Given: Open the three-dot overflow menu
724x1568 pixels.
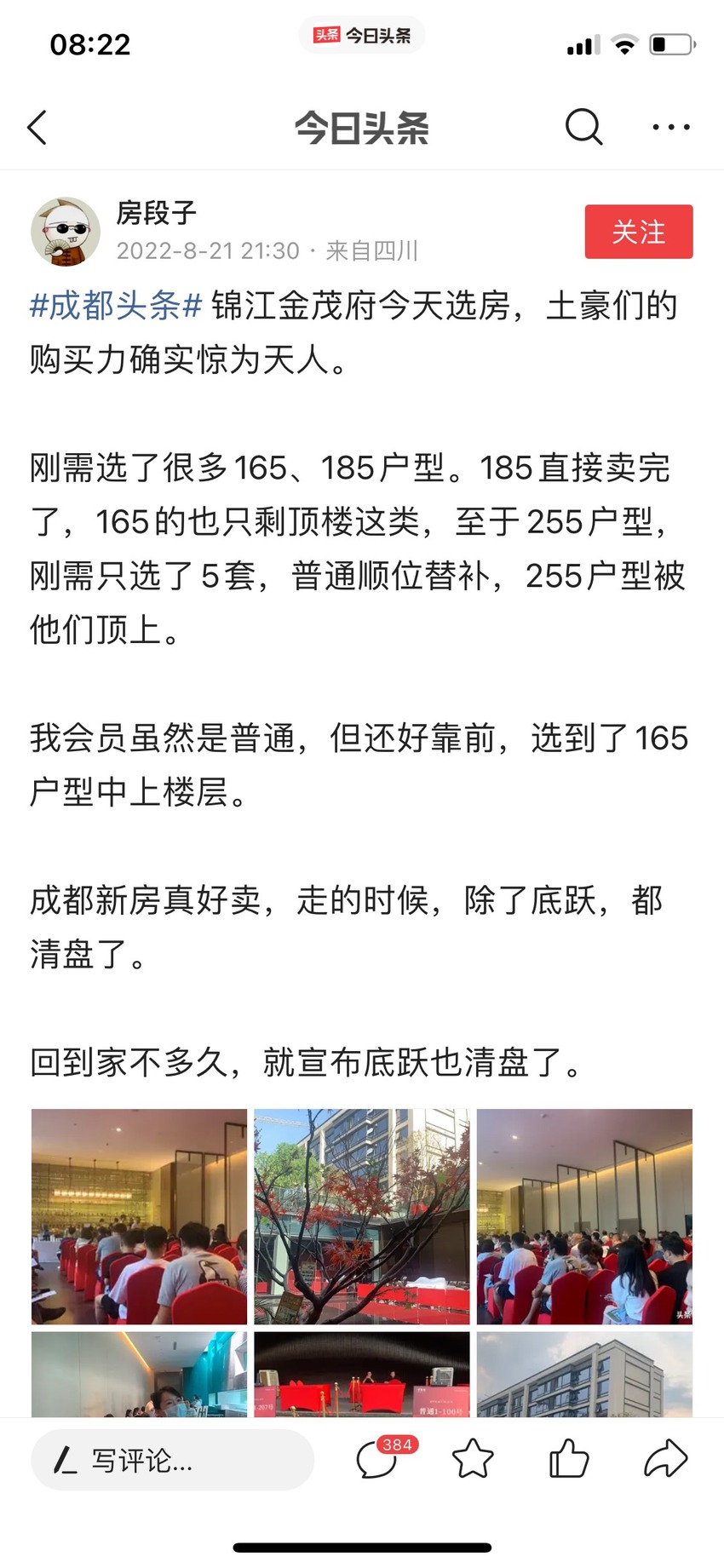Looking at the screenshot, I should coord(671,128).
